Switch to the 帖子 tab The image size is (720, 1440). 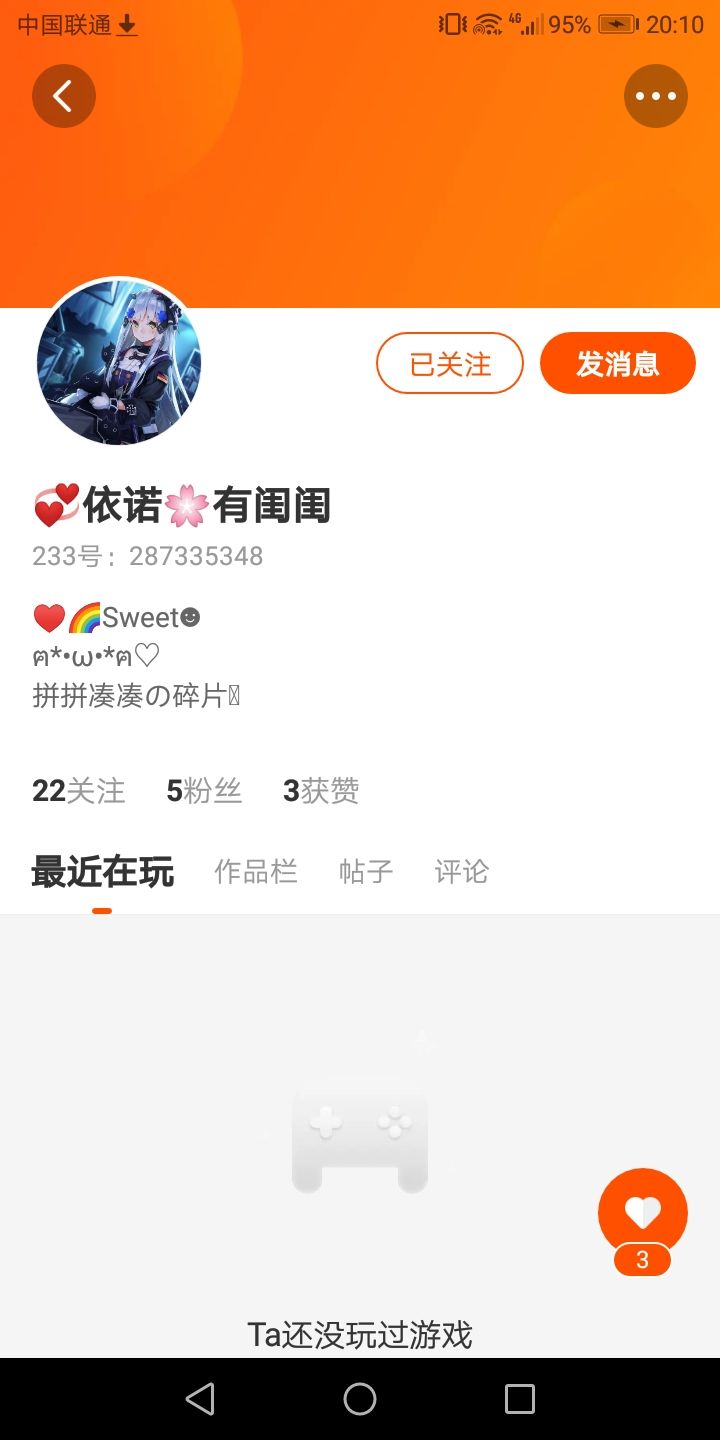366,872
